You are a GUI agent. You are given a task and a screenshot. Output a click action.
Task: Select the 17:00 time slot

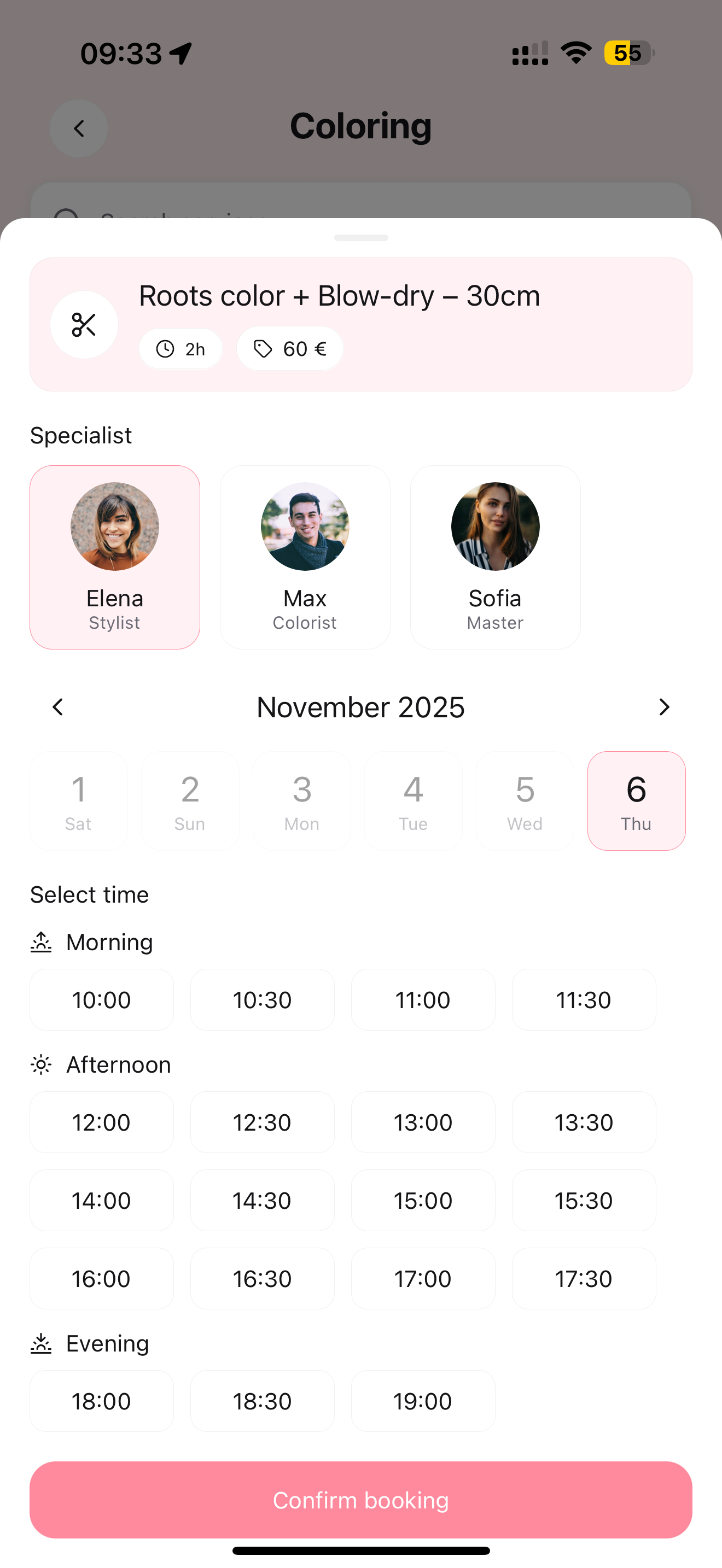423,1278
